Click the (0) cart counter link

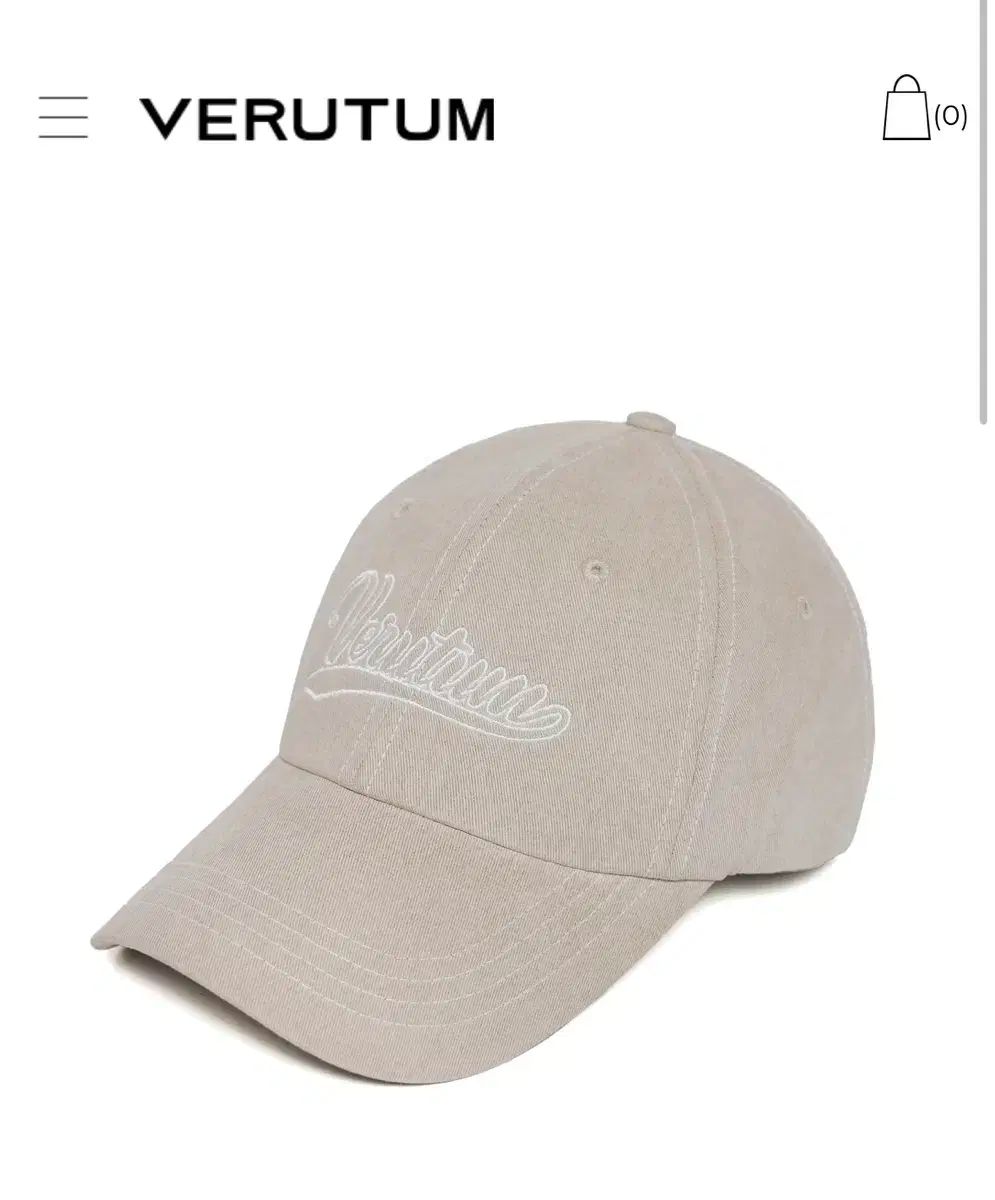point(950,115)
